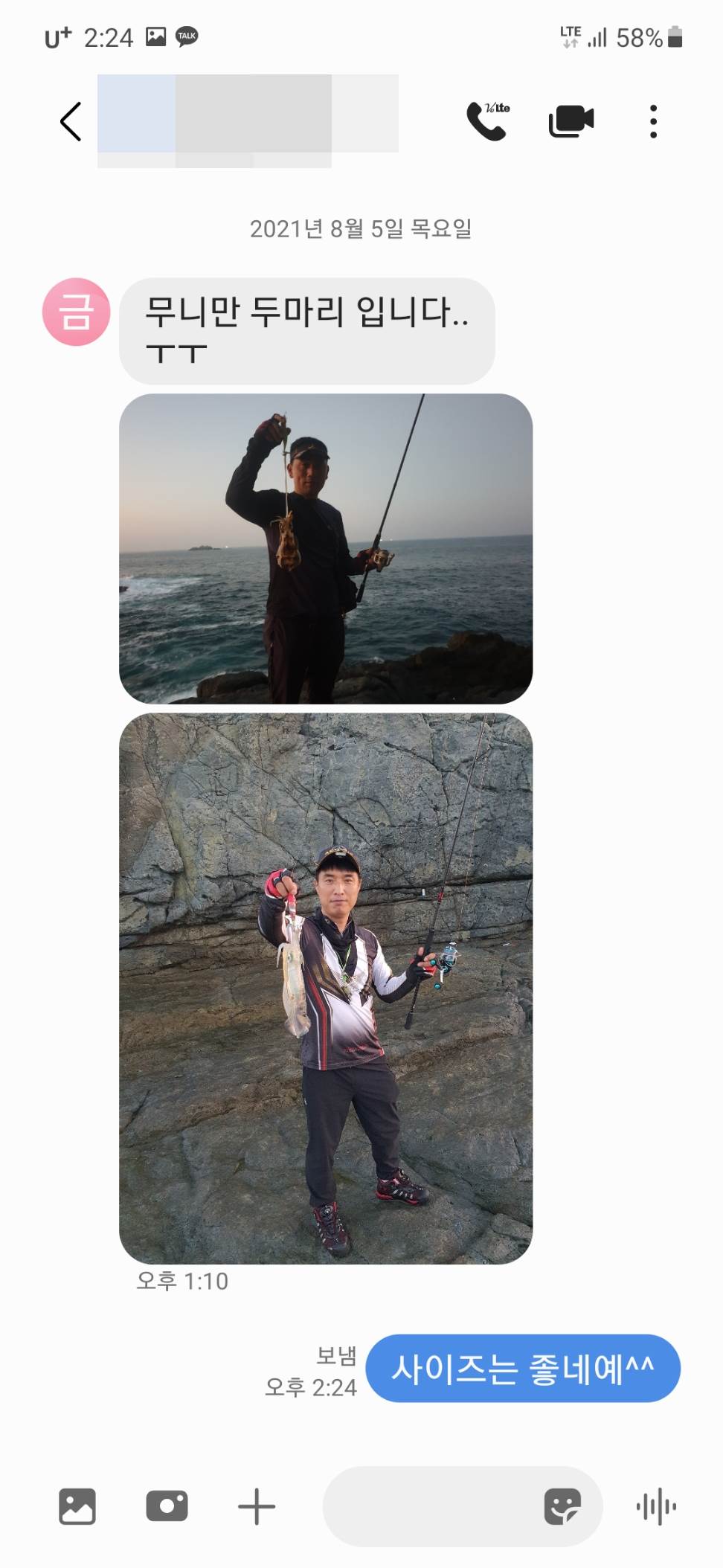Viewport: 723px width, 1568px height.
Task: Start a voice call with this contact
Action: coord(487,121)
